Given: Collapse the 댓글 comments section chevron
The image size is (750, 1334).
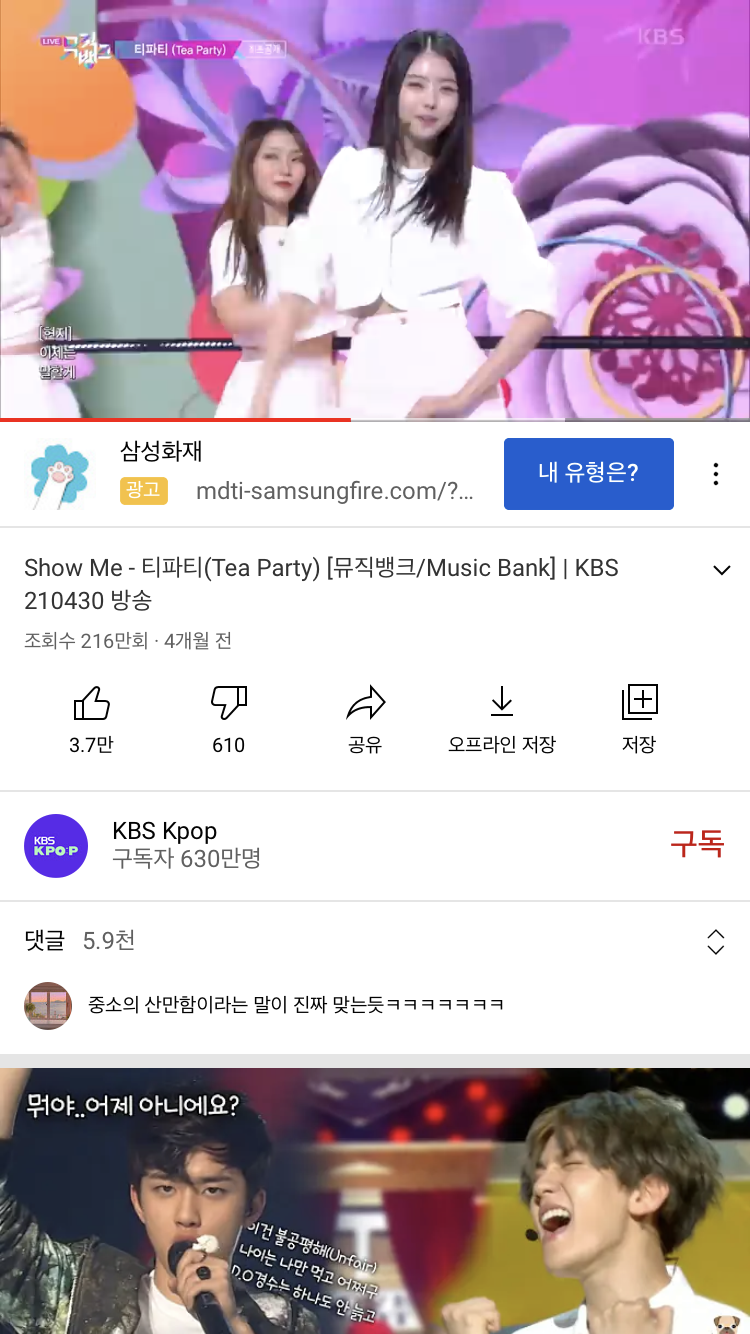Looking at the screenshot, I should click(x=716, y=939).
